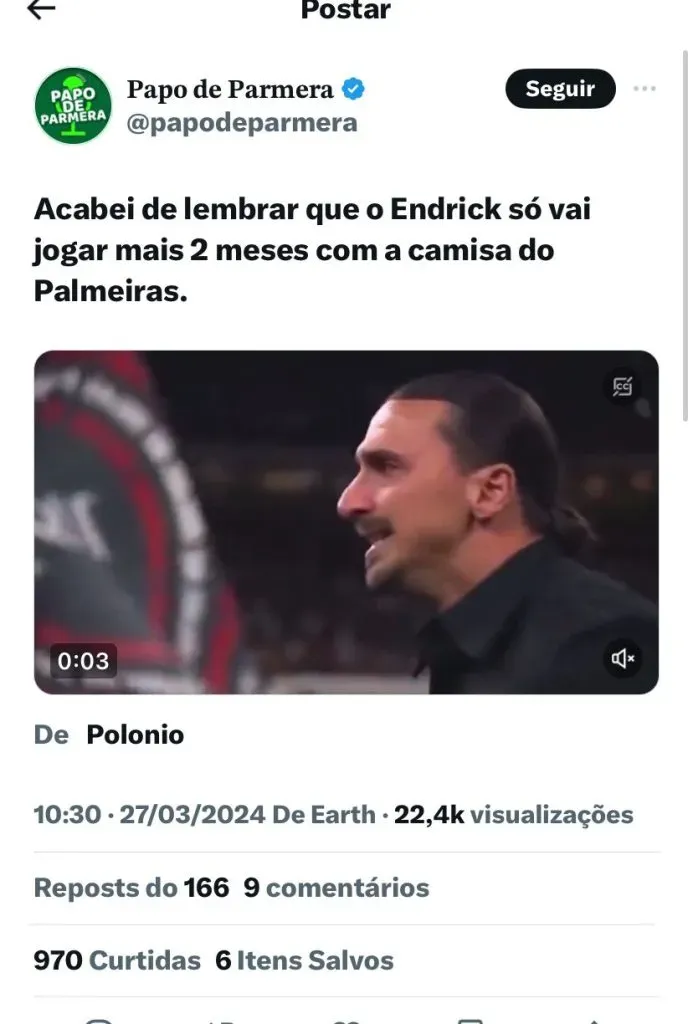Image resolution: width=693 pixels, height=1024 pixels.
Task: Play the video in the post
Action: [346, 522]
